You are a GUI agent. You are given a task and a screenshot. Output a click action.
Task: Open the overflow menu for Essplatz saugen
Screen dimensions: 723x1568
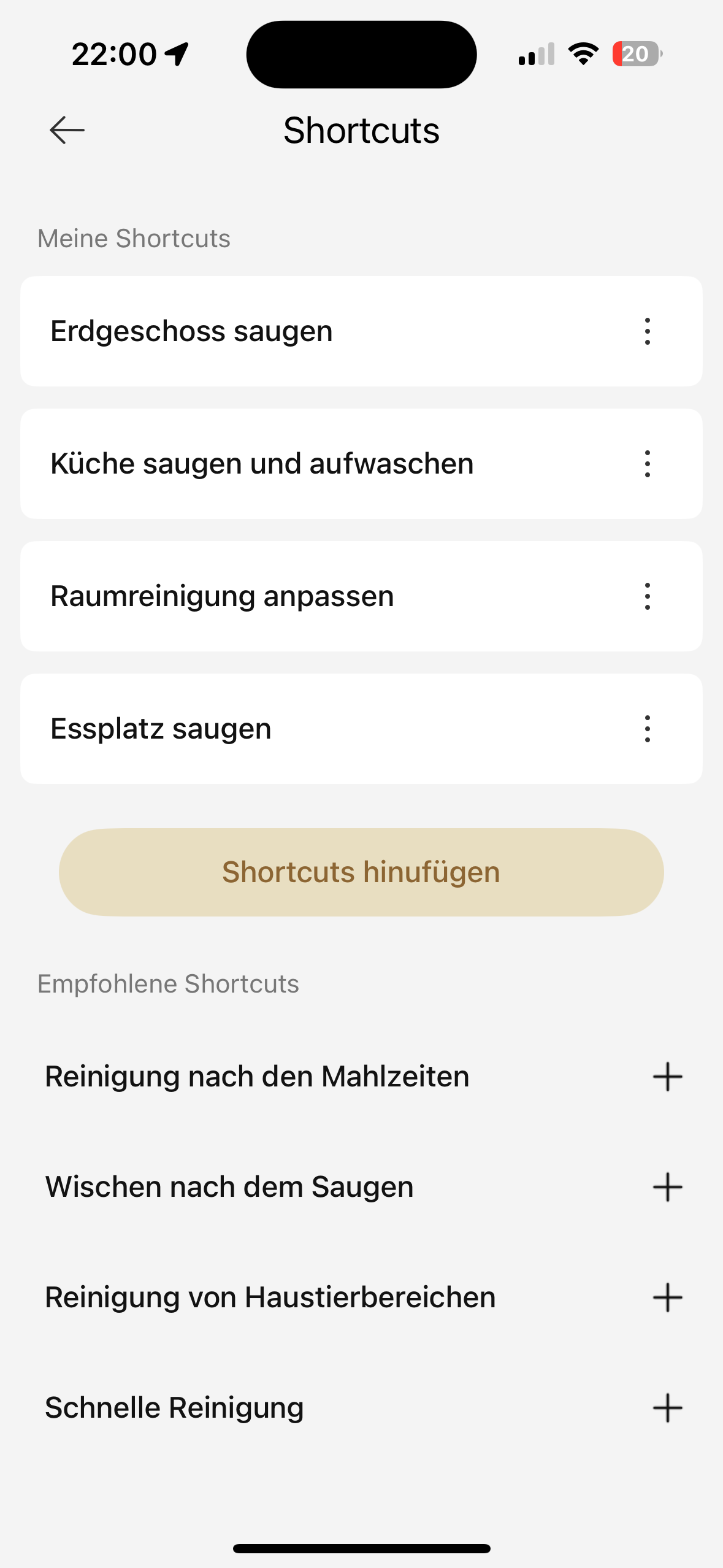[x=647, y=729]
